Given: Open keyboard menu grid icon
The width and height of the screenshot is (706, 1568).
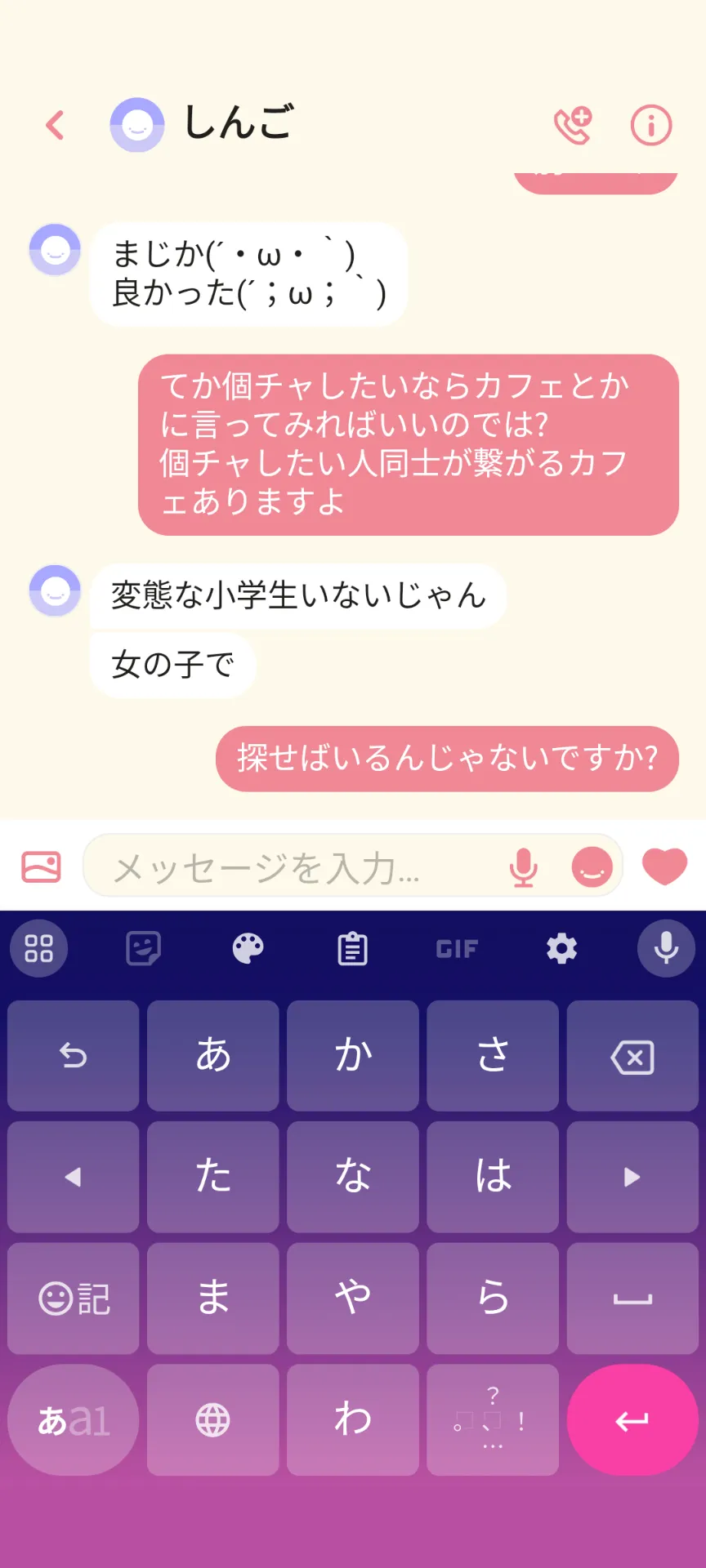Looking at the screenshot, I should tap(38, 949).
